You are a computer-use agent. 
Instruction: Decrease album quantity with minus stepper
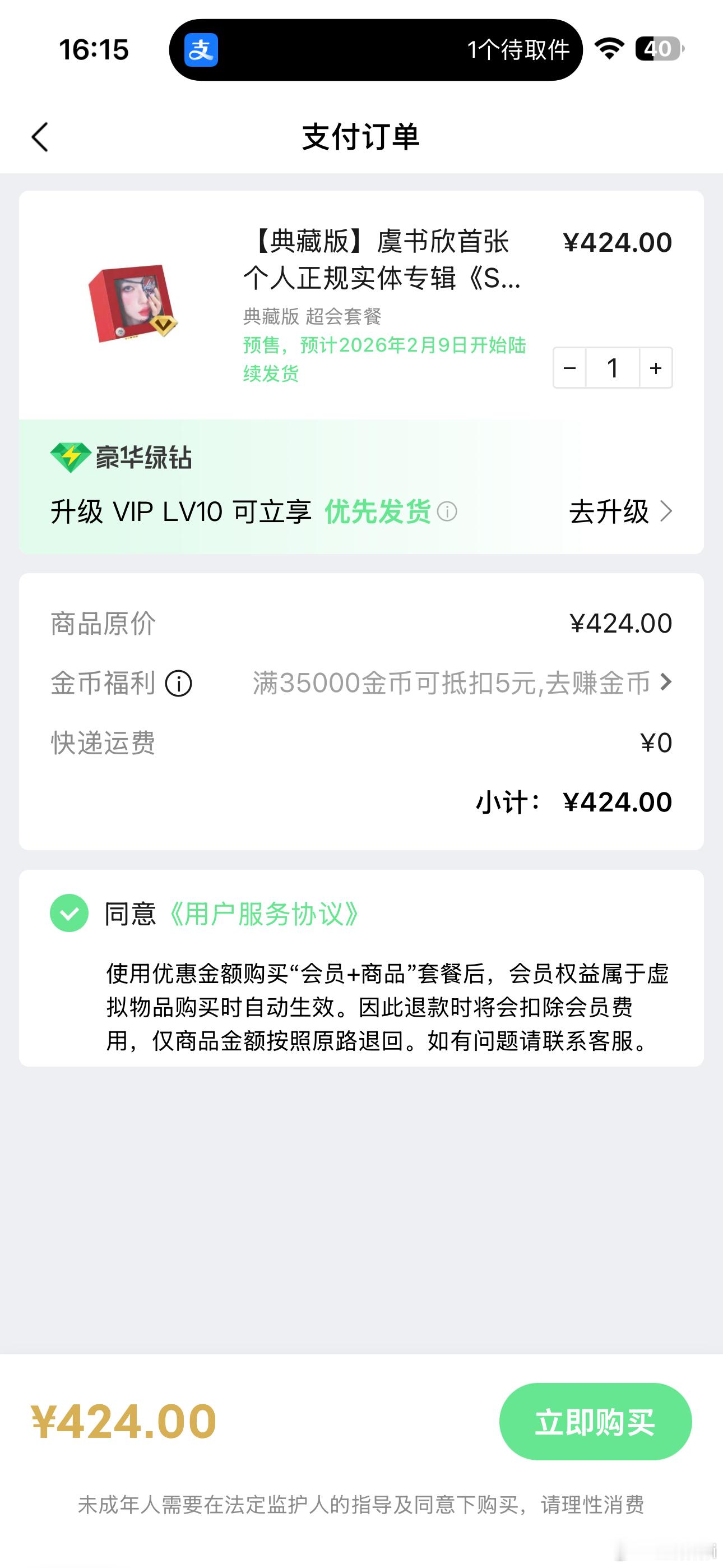[569, 367]
